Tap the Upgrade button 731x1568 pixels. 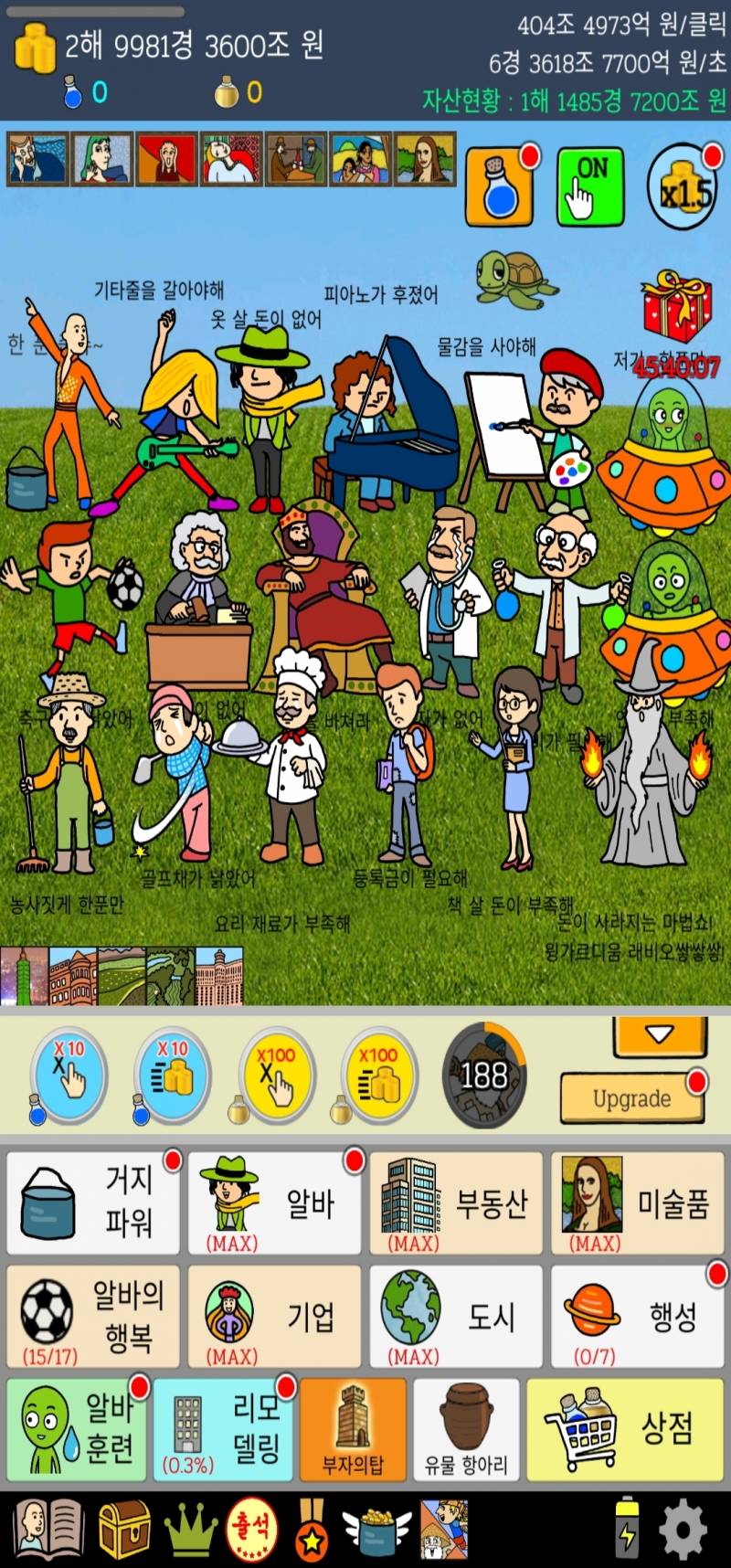point(631,1097)
